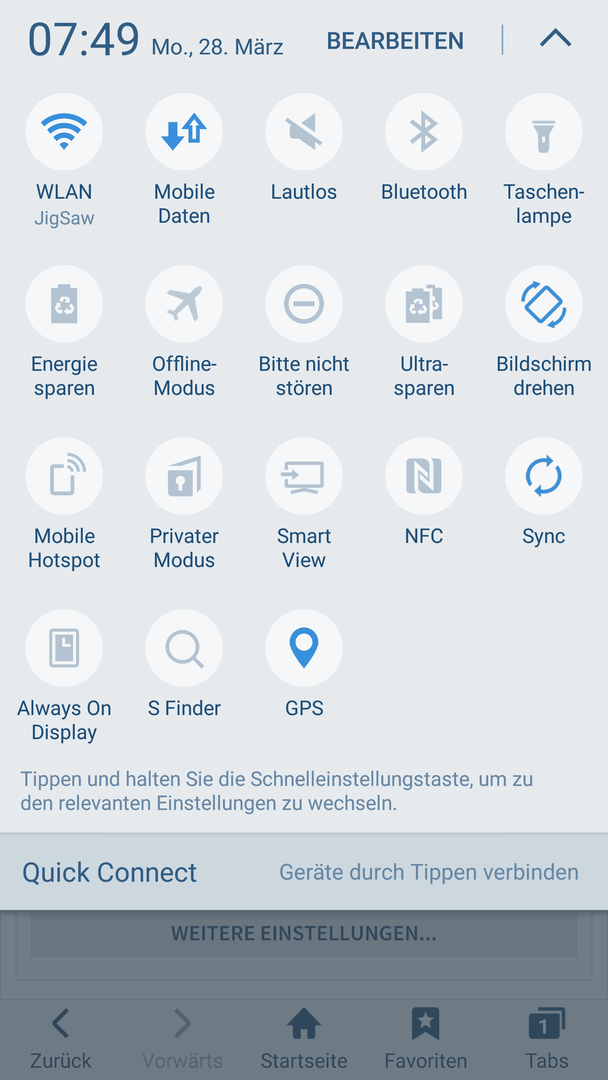
Task: Open S Finder
Action: (x=184, y=648)
